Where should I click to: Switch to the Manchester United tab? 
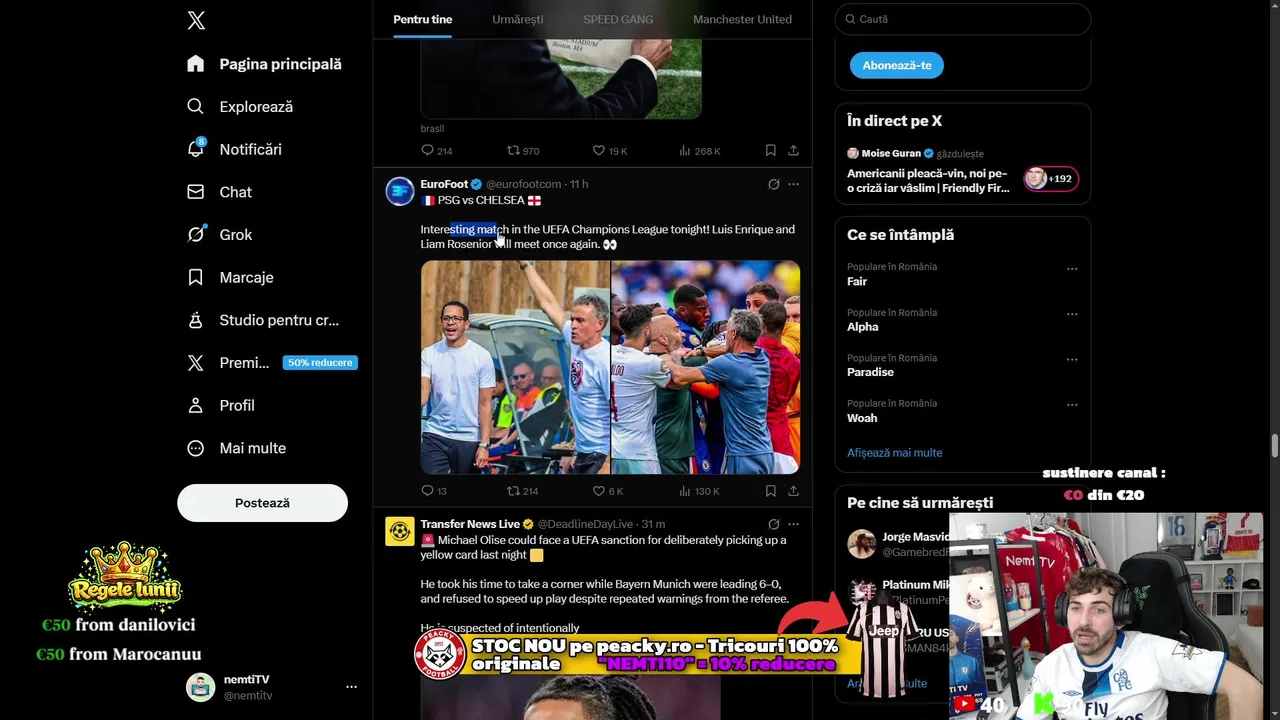742,19
